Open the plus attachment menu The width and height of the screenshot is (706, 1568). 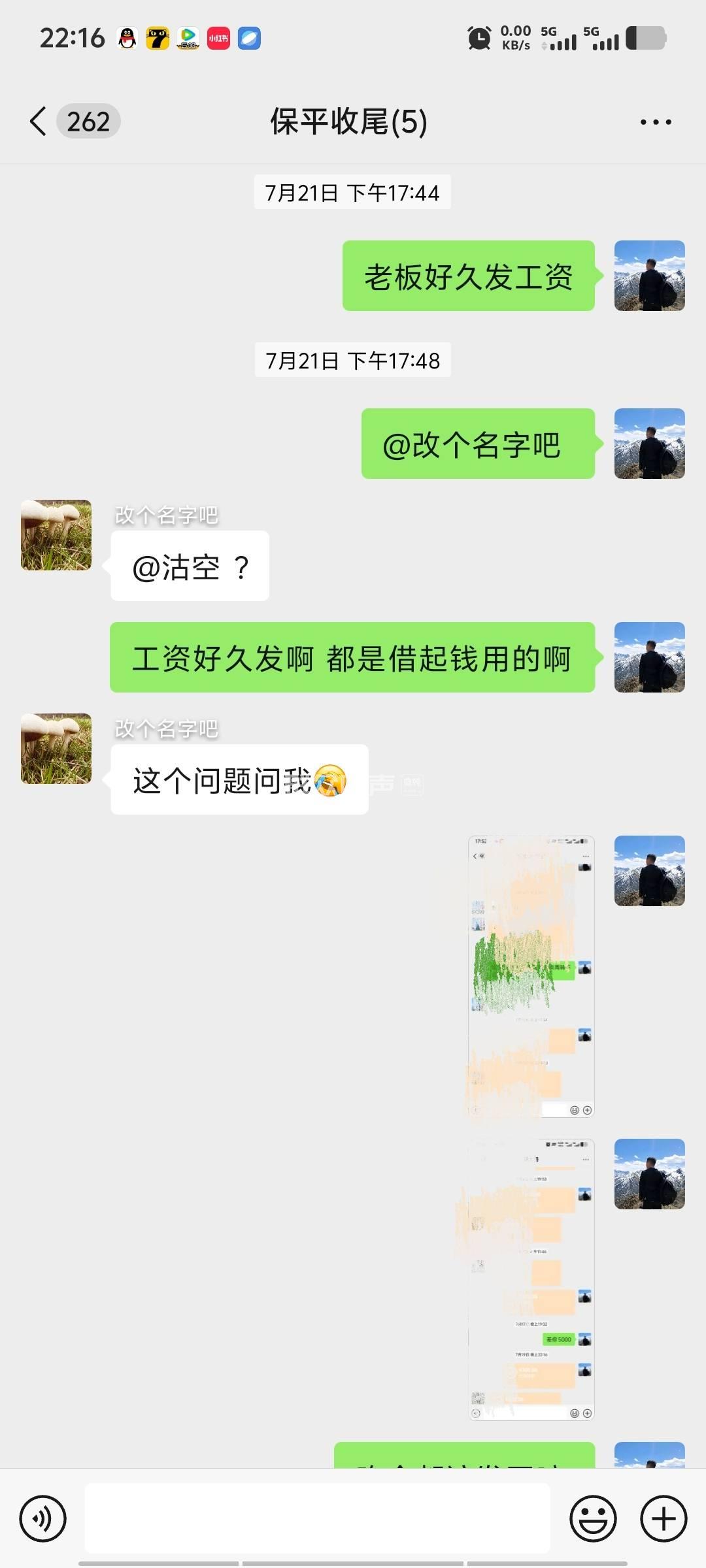point(664,1519)
